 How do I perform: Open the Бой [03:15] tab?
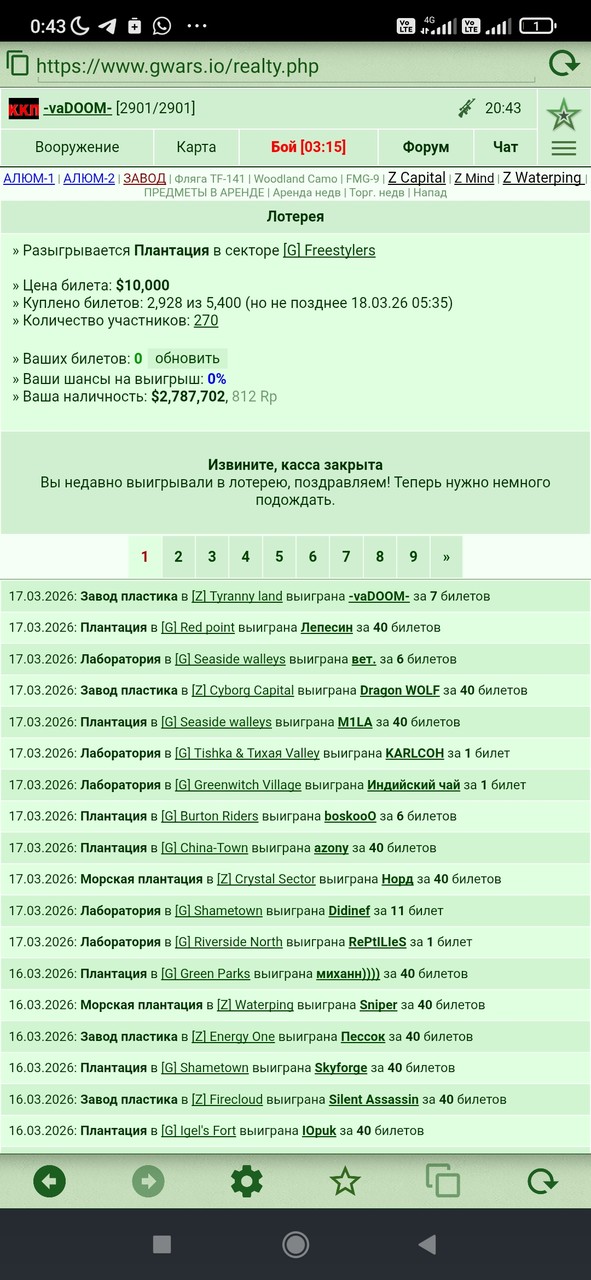[308, 147]
